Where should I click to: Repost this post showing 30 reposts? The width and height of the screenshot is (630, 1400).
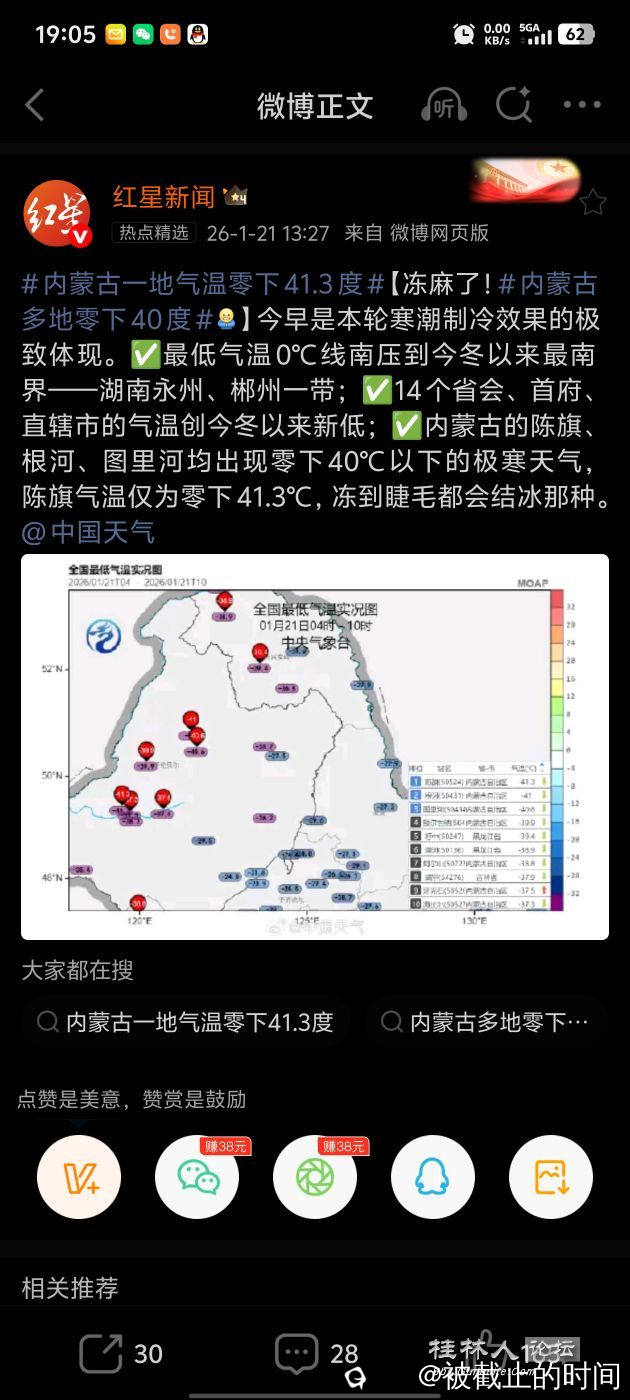(122, 1354)
